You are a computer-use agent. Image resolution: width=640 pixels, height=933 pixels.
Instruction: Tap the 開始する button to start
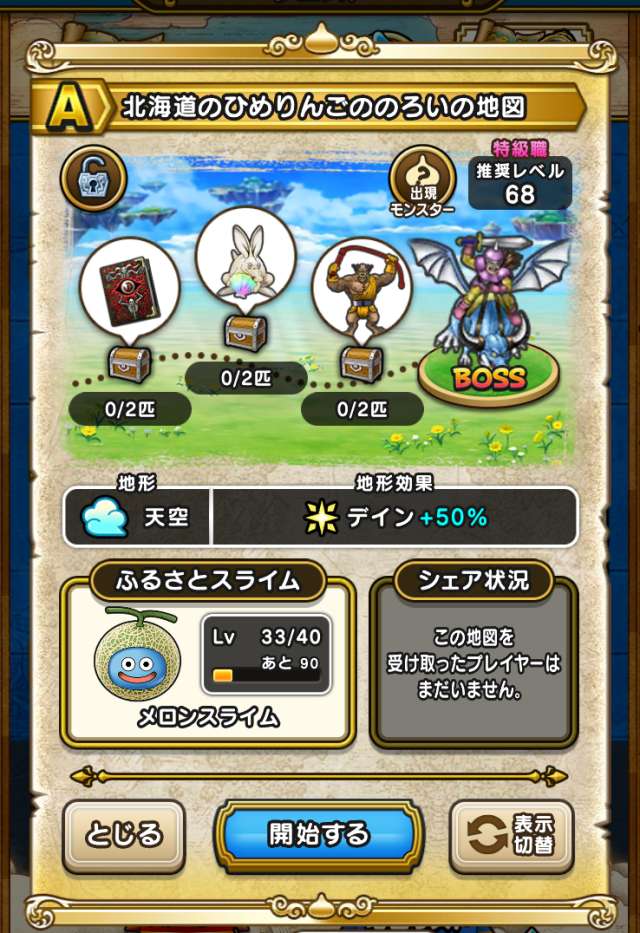(x=319, y=834)
